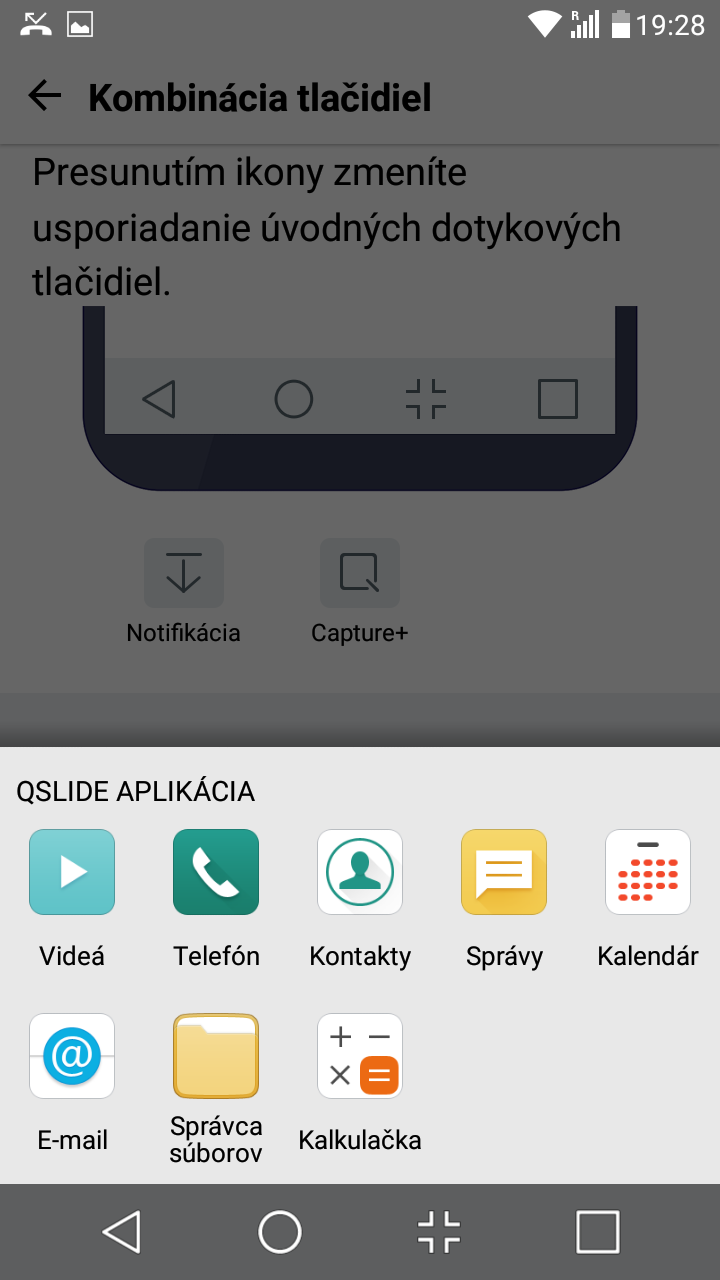Open Videá in QSlide
Viewport: 720px width, 1280px height.
[72, 872]
